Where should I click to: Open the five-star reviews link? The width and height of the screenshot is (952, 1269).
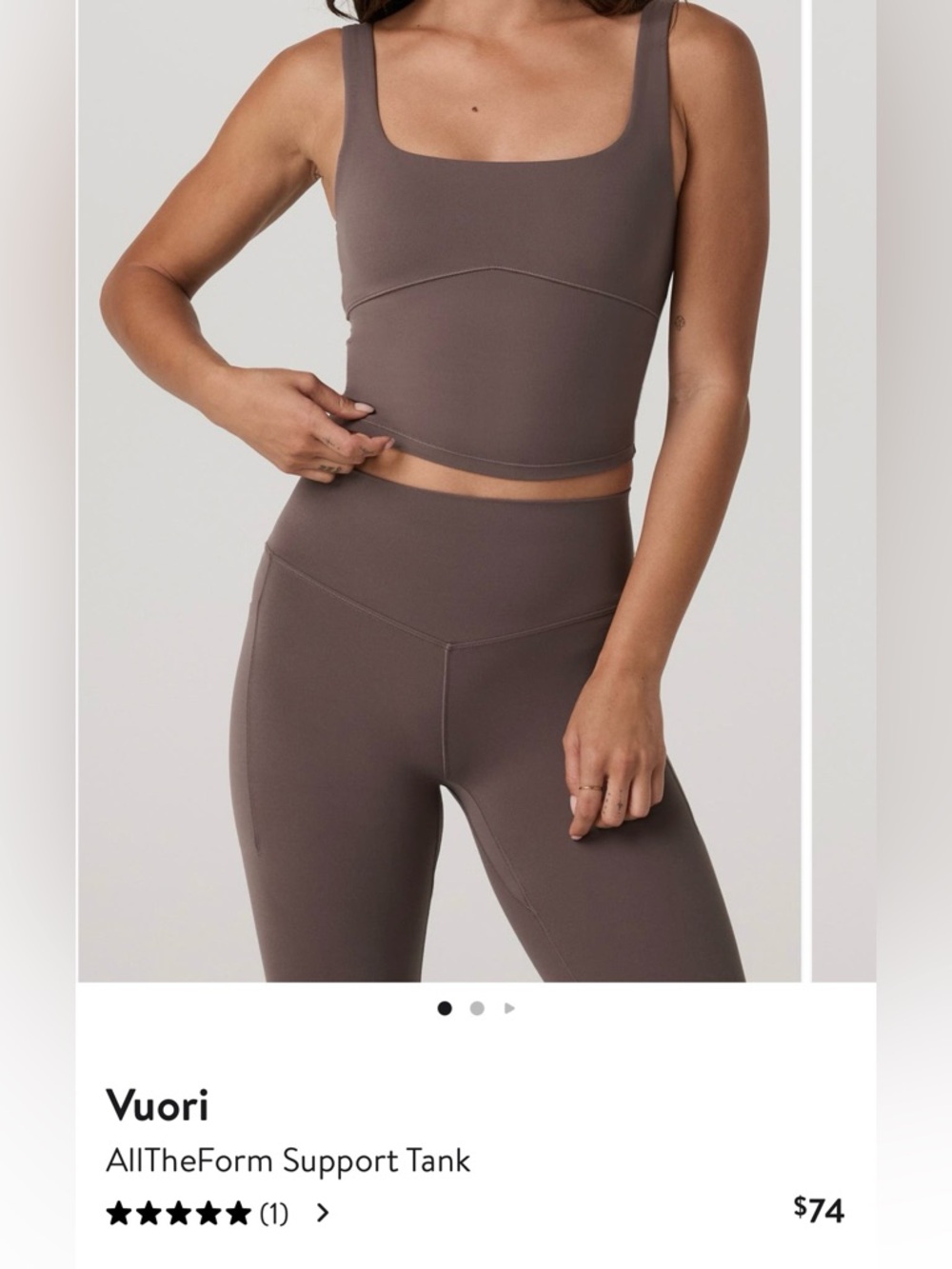click(218, 1213)
